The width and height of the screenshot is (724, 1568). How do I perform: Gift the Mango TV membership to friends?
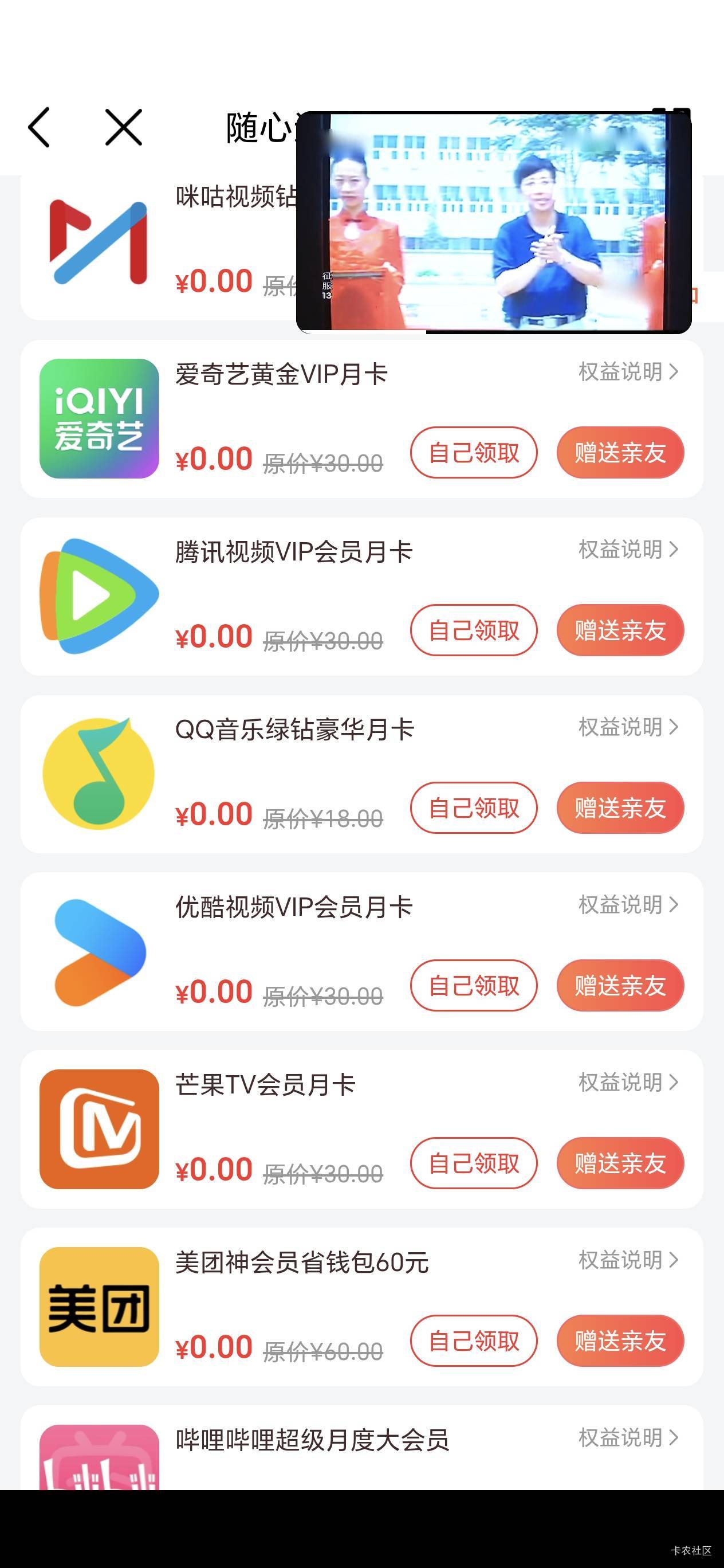(620, 1163)
